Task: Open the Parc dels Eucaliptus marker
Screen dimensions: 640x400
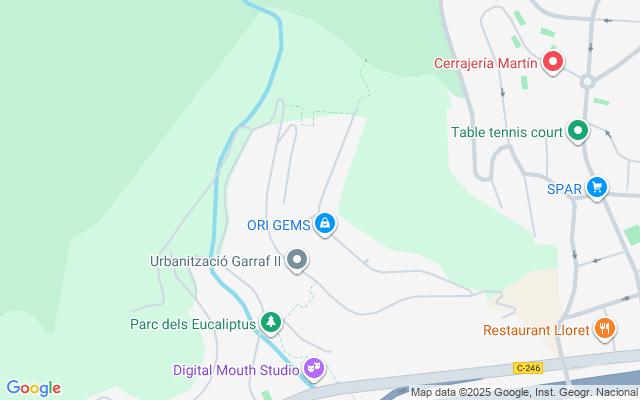Action: coord(271,323)
